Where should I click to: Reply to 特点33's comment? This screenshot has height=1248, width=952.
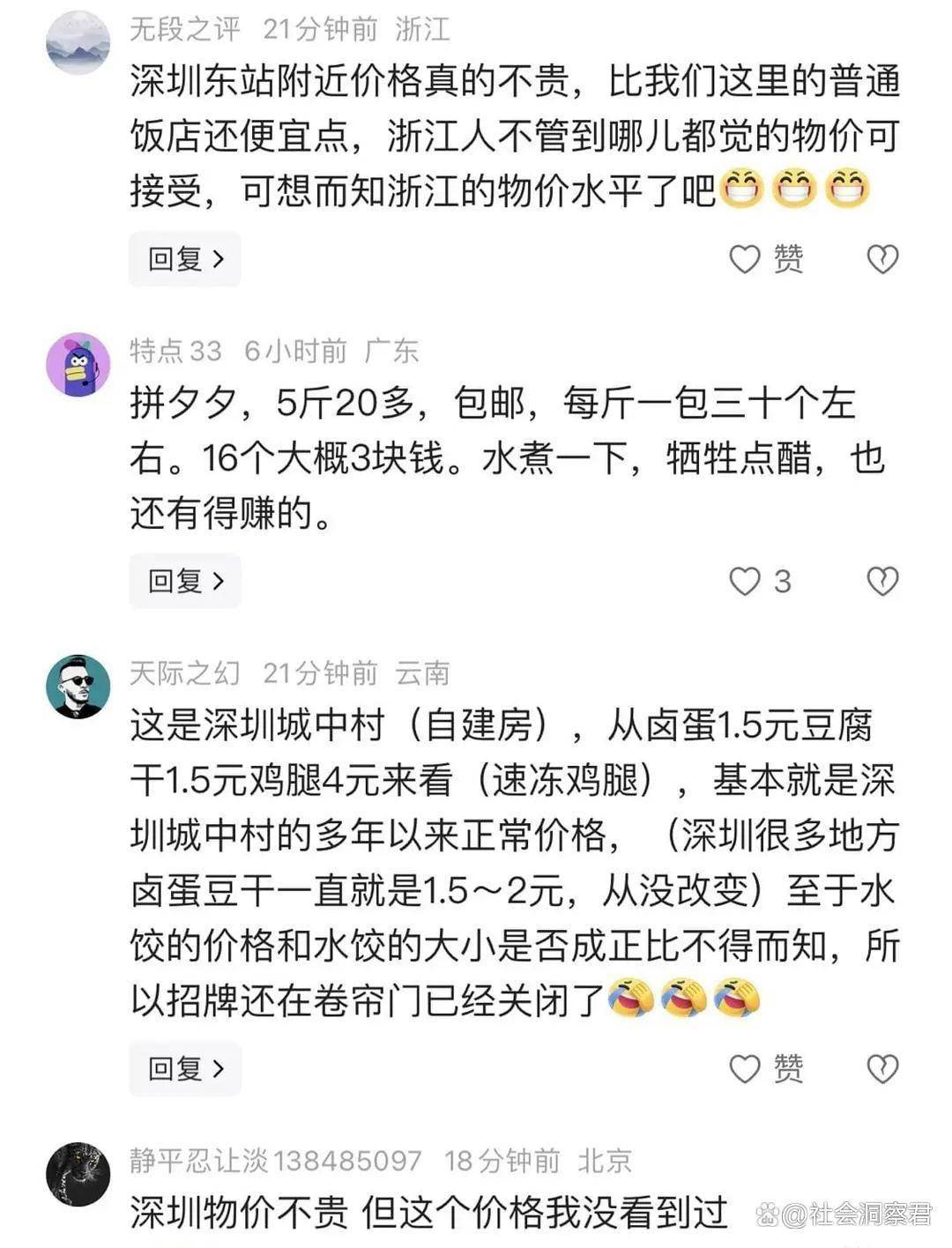pyautogui.click(x=185, y=581)
